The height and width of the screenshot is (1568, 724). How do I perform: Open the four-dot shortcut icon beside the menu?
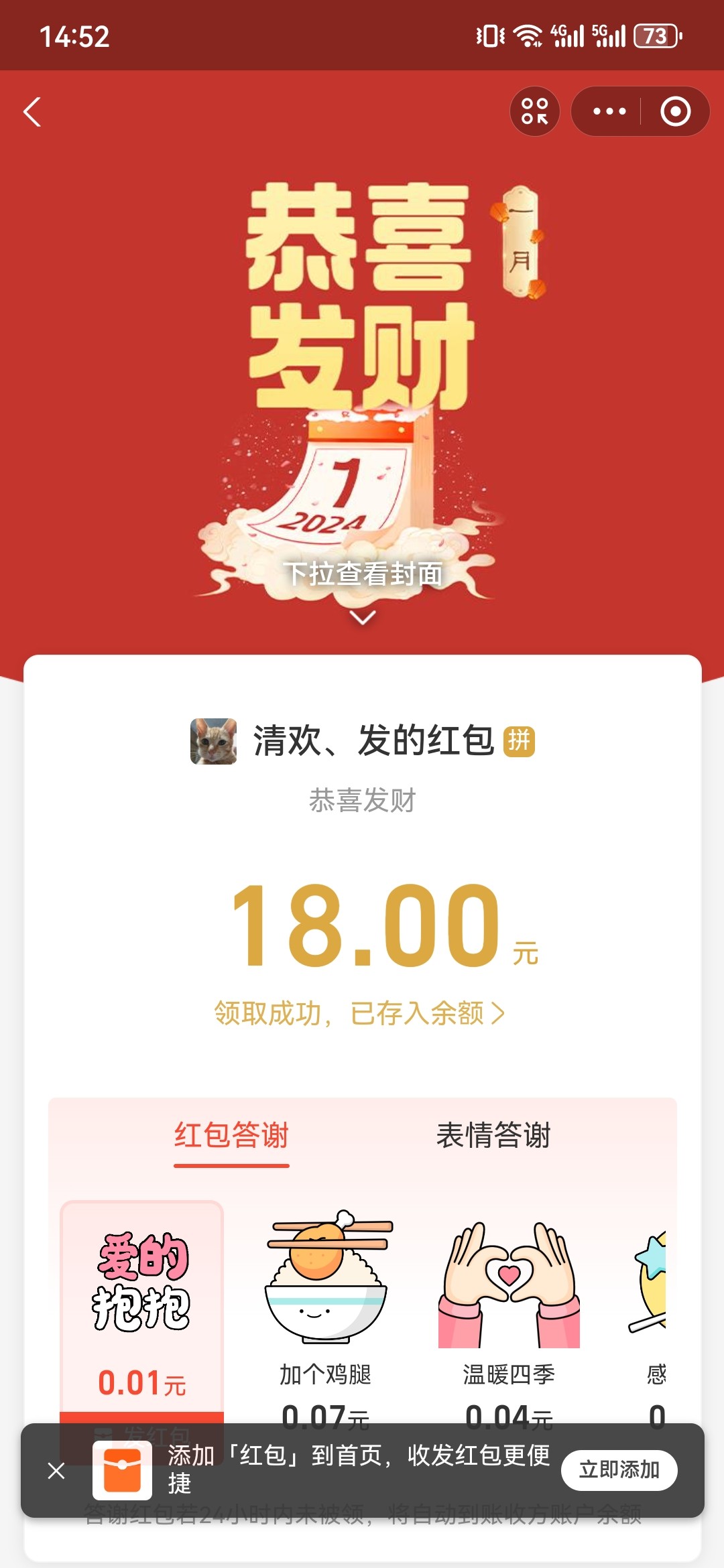click(x=534, y=111)
